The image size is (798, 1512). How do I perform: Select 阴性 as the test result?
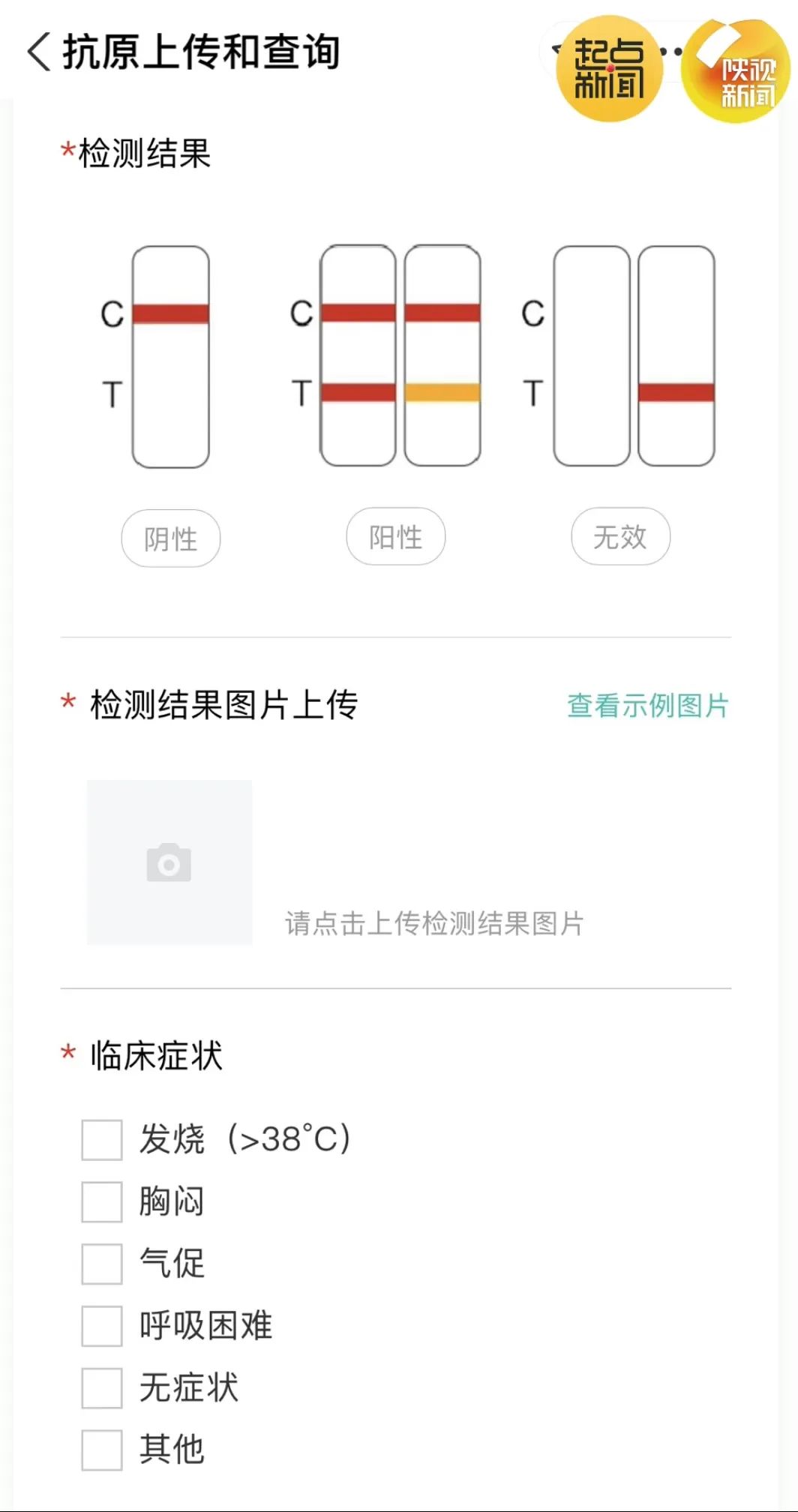171,538
